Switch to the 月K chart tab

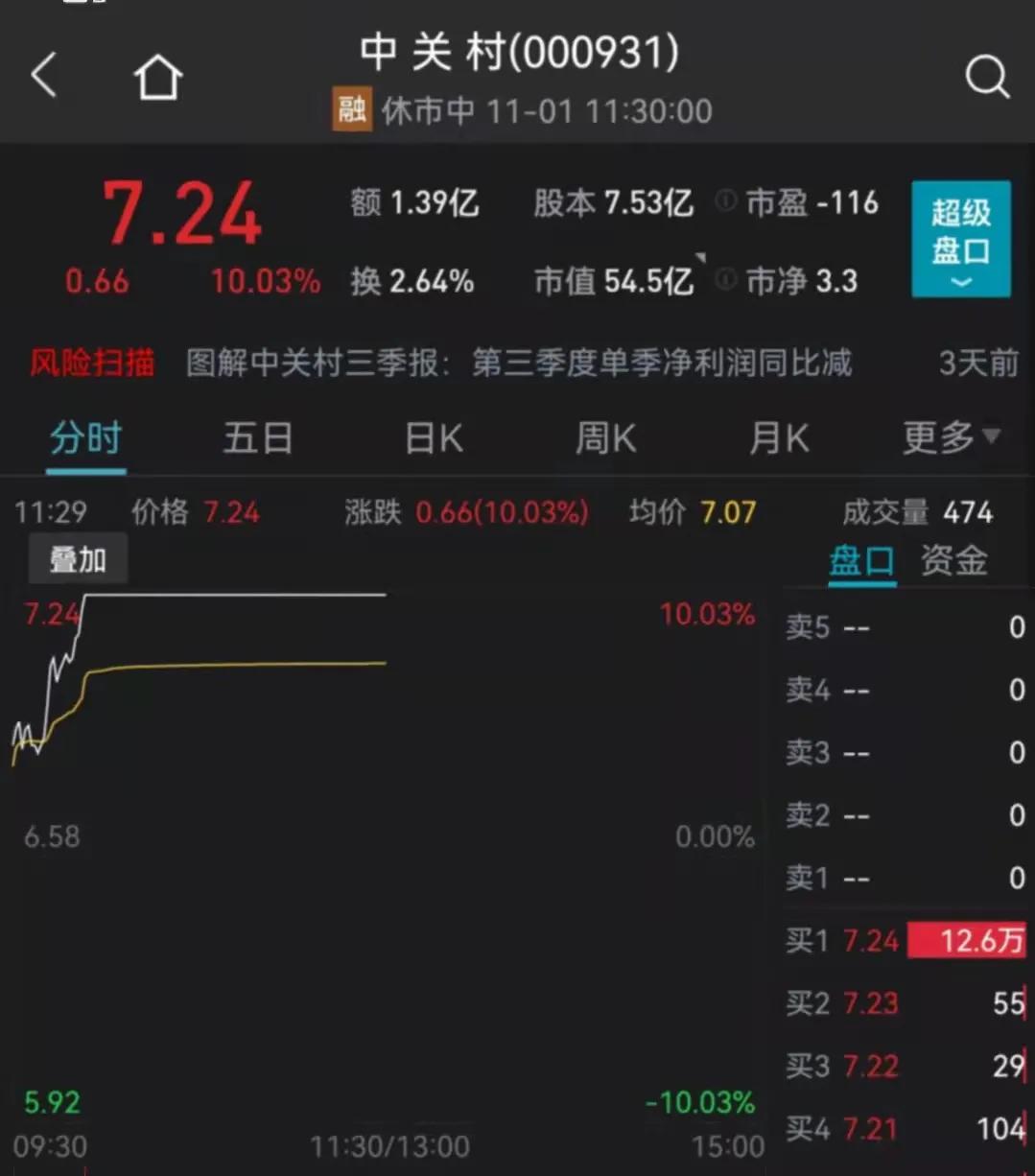coord(778,439)
